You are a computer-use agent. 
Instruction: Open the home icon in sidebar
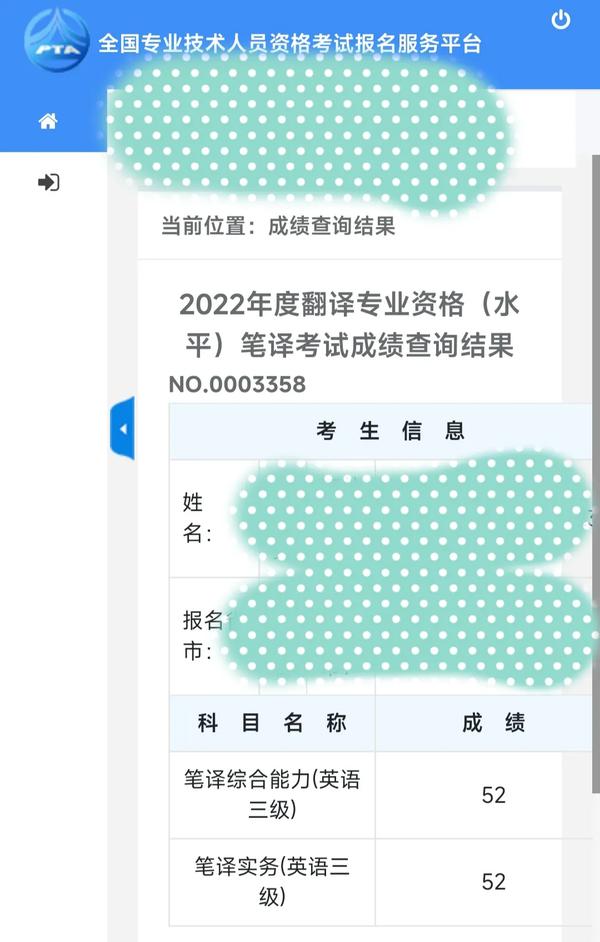pos(48,121)
